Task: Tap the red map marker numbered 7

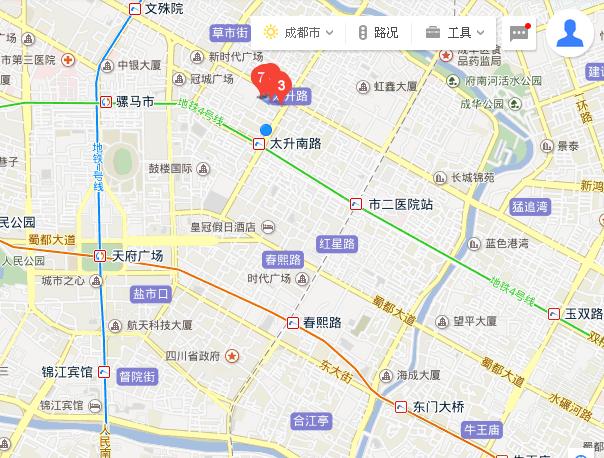Action: [262, 77]
